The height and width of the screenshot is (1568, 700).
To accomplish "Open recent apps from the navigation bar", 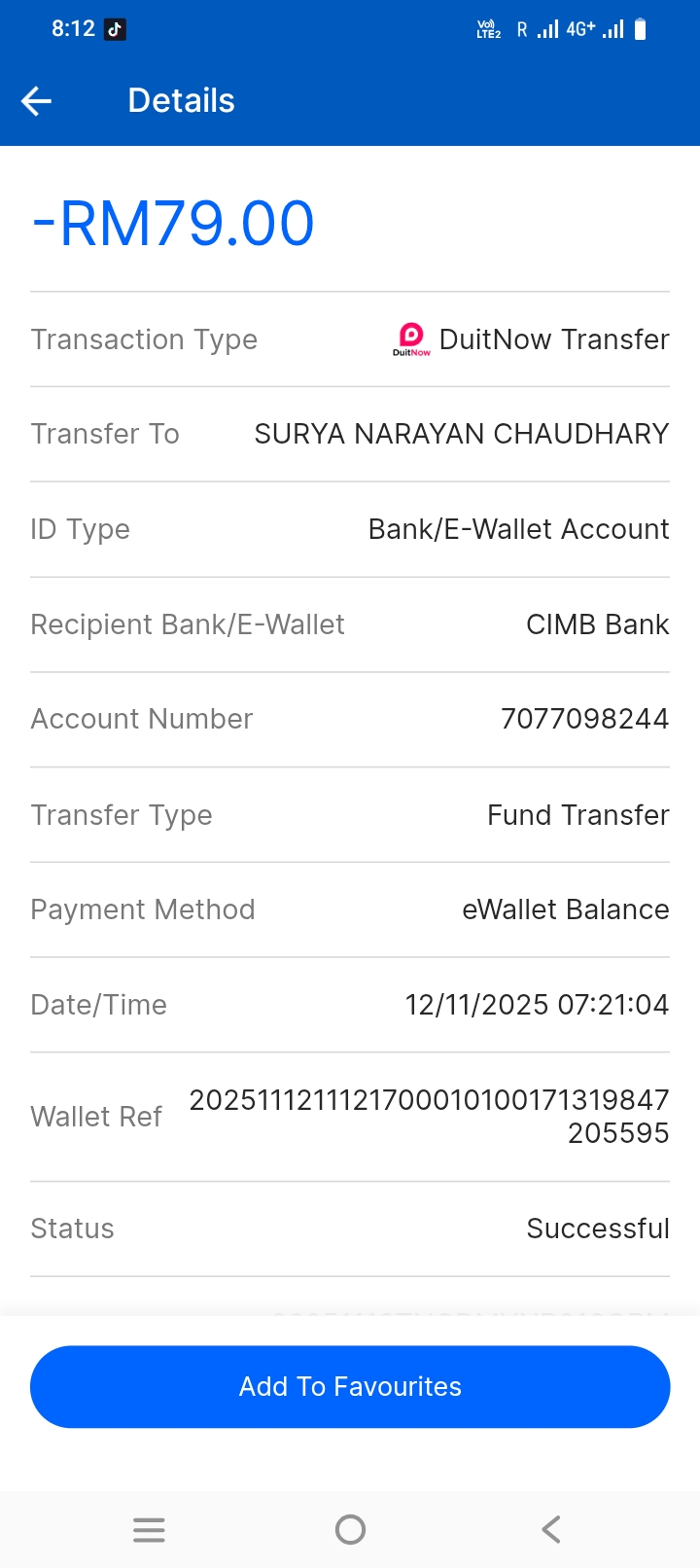I will pos(149,1530).
